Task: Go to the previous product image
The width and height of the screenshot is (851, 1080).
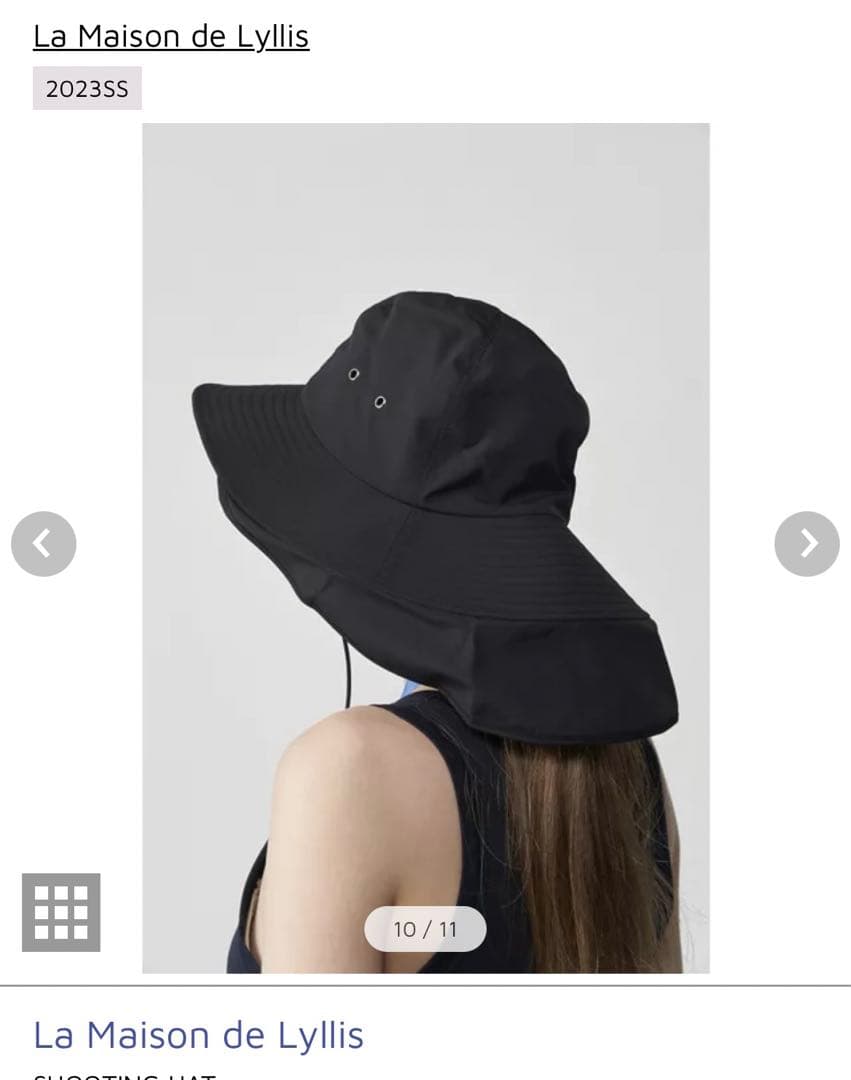Action: click(x=43, y=544)
